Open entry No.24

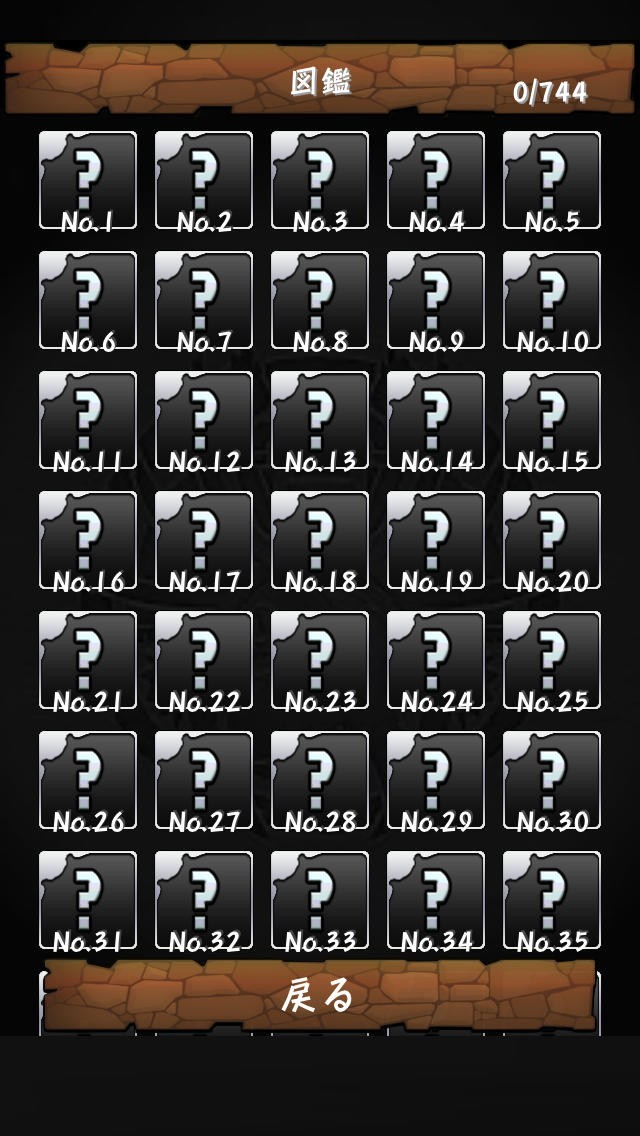point(436,660)
